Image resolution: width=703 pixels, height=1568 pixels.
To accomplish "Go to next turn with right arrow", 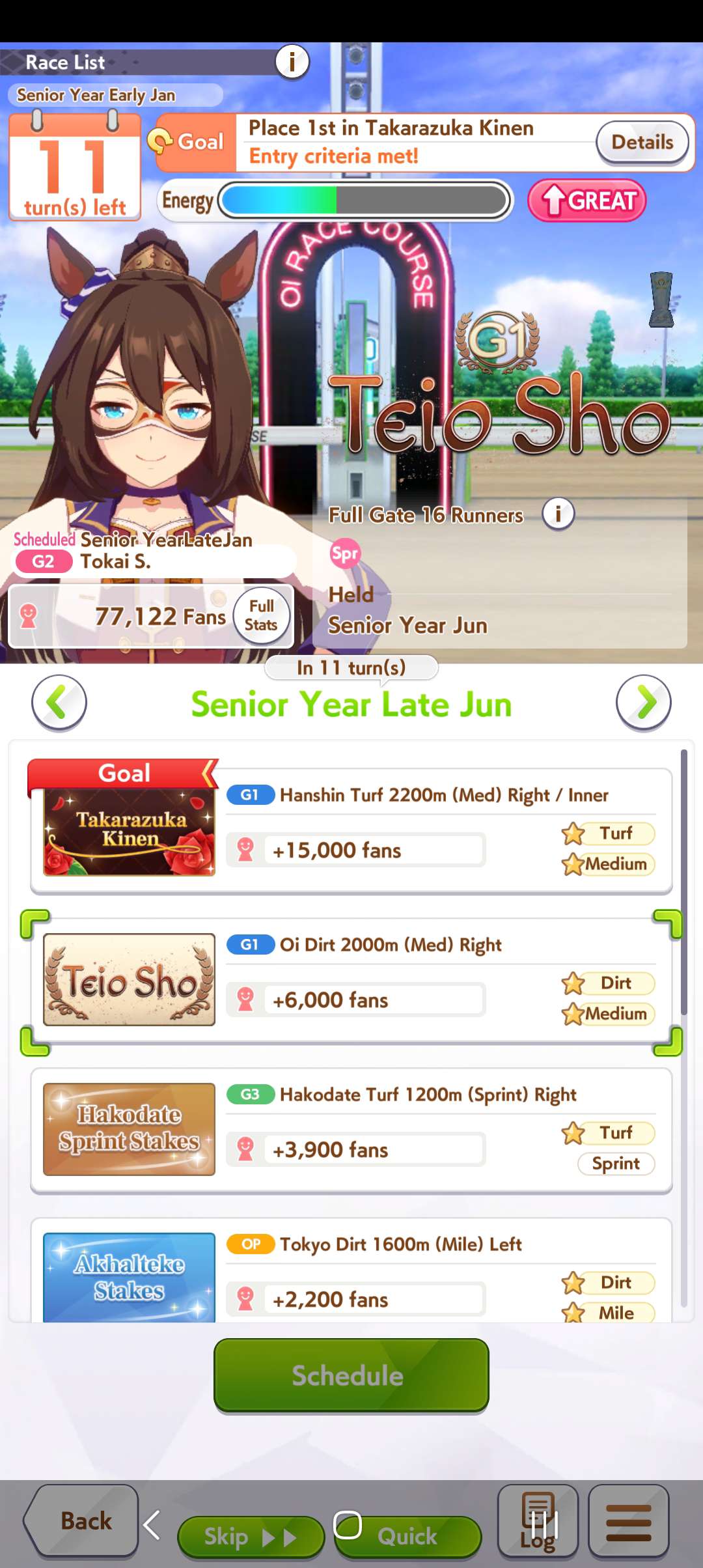I will tap(644, 703).
